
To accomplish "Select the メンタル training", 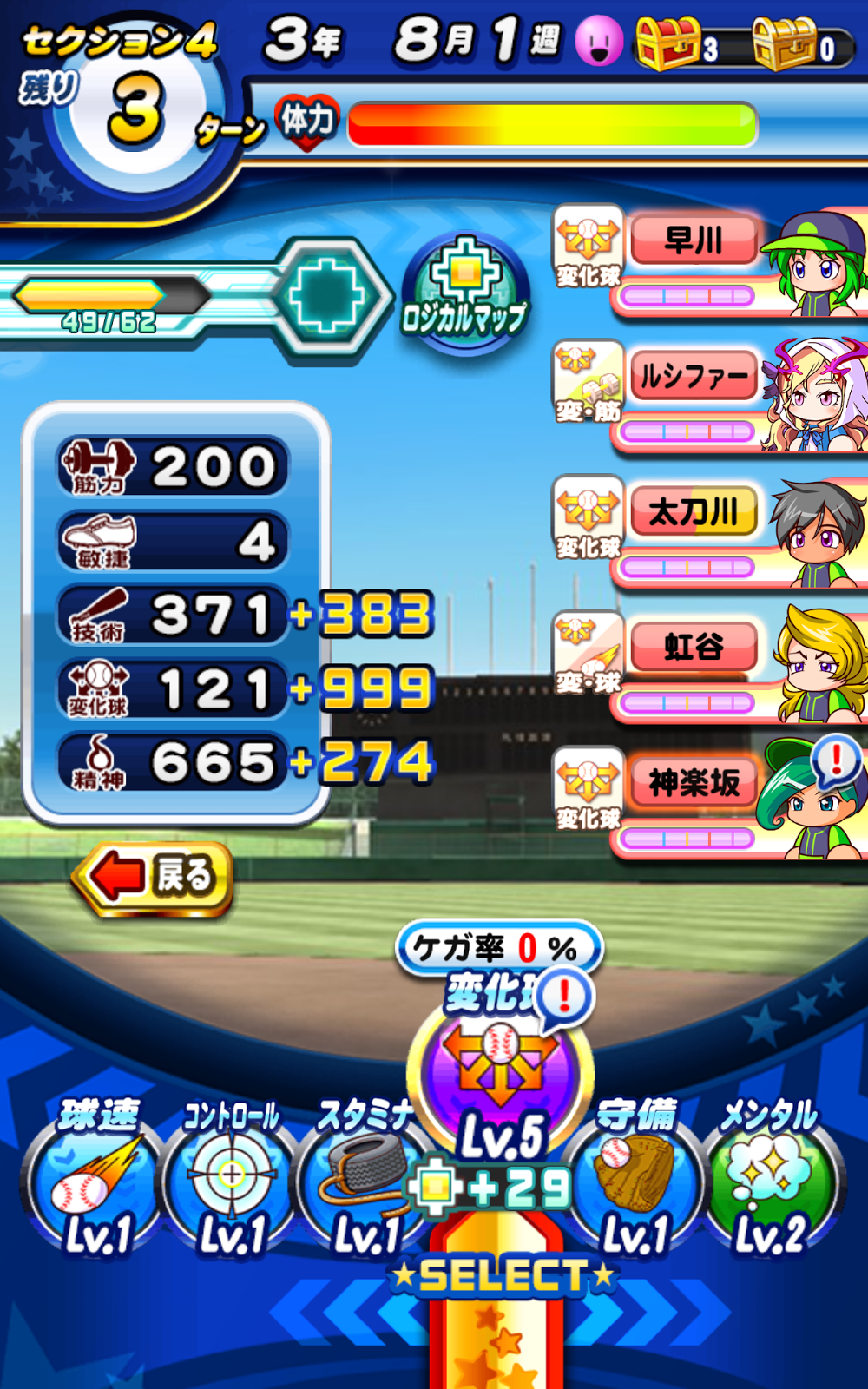I will click(x=771, y=1182).
